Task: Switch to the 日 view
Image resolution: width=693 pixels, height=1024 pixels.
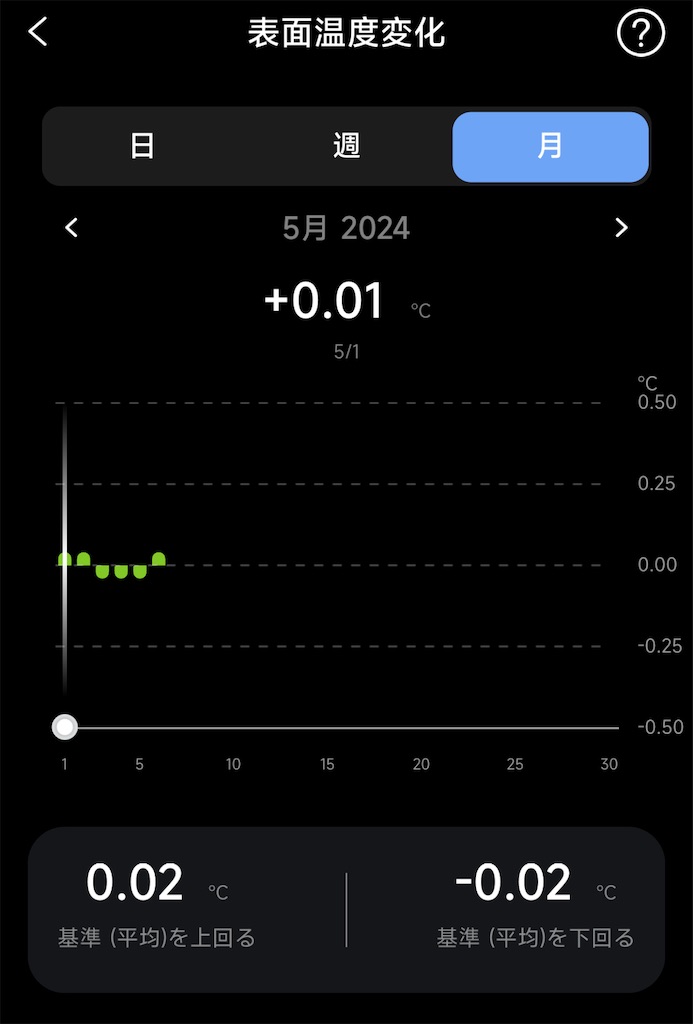Action: coord(143,146)
